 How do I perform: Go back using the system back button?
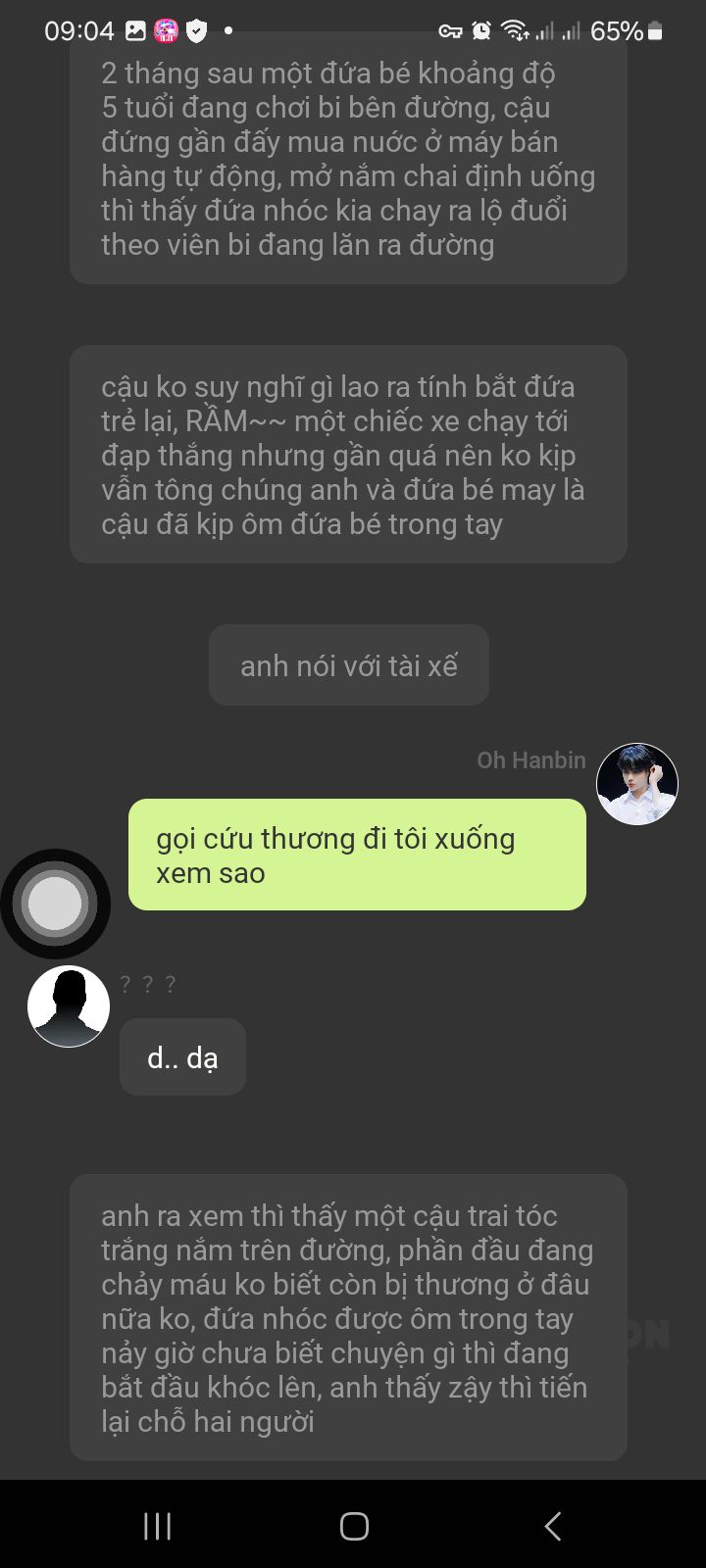pyautogui.click(x=553, y=1526)
